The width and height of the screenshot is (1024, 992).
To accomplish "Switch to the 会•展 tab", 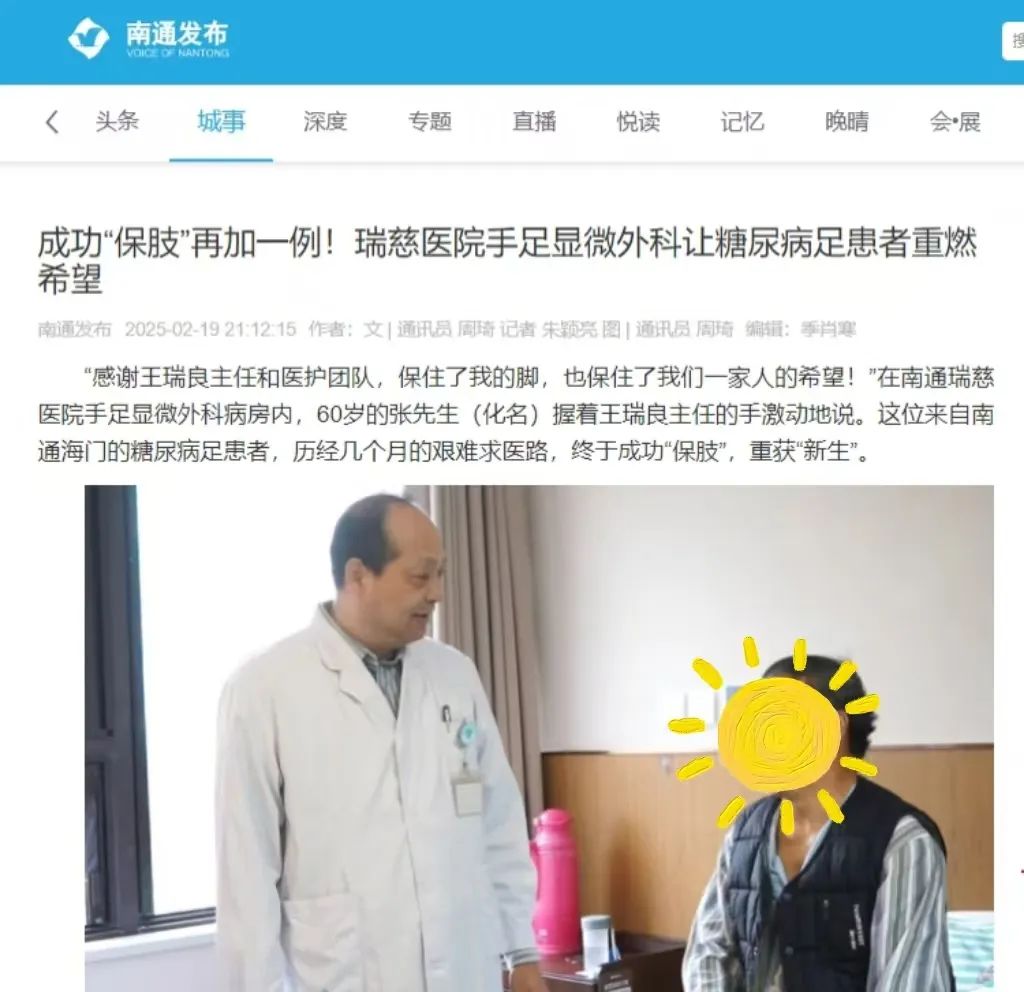I will point(954,122).
